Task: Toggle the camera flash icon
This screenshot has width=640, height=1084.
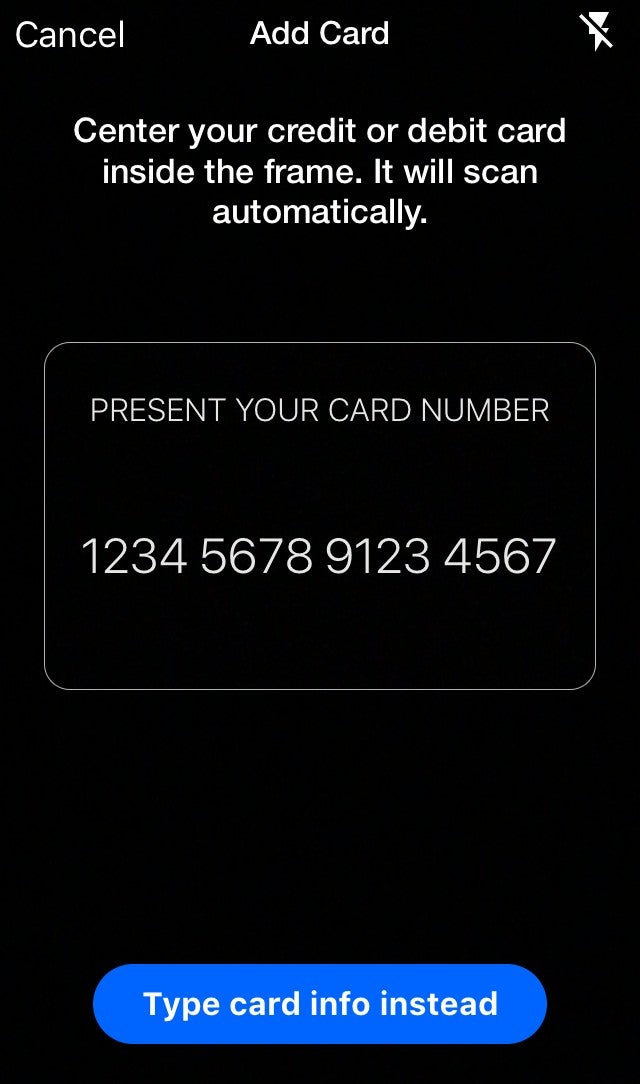Action: [597, 33]
